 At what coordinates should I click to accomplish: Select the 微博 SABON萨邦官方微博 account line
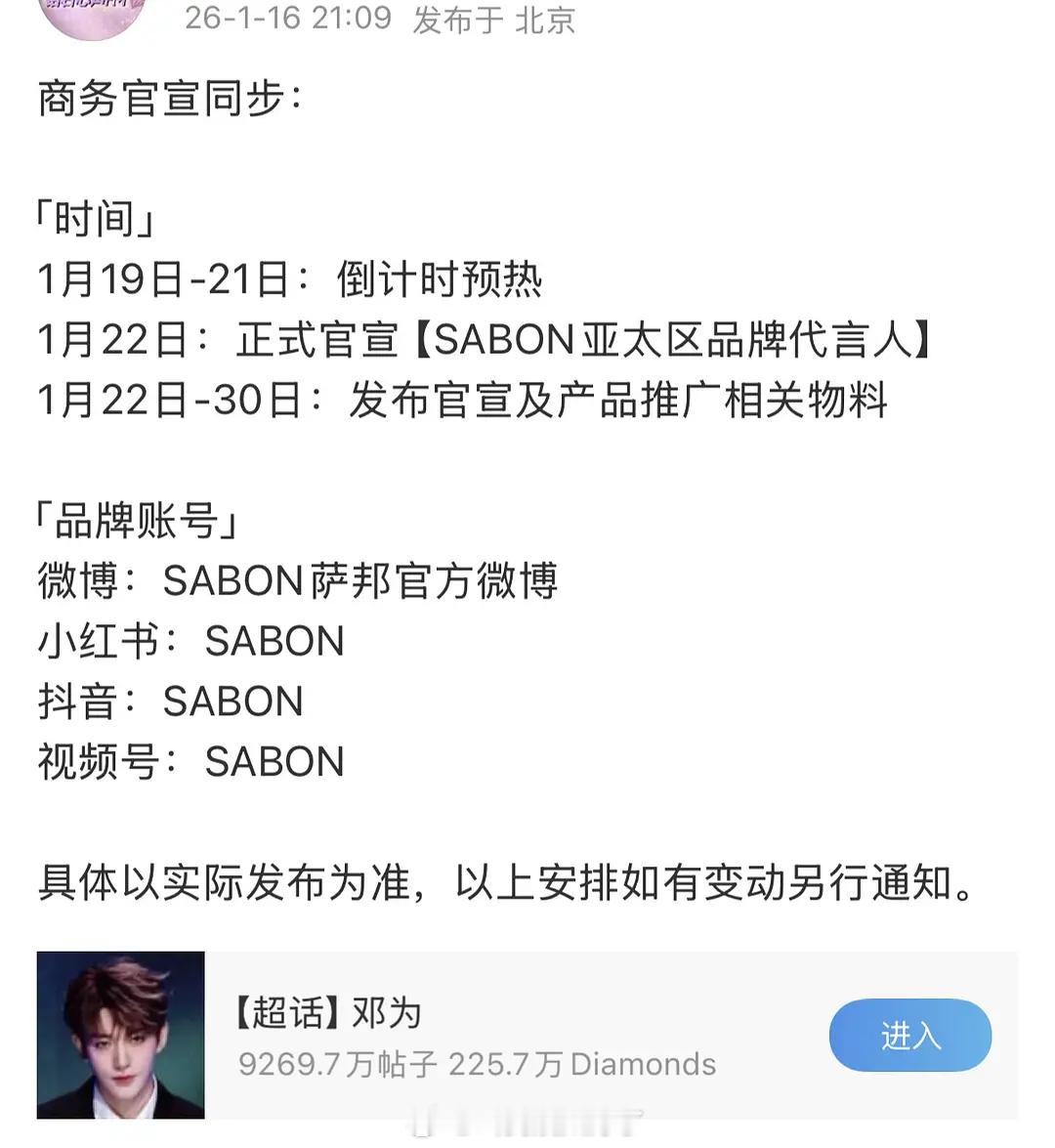[x=298, y=580]
